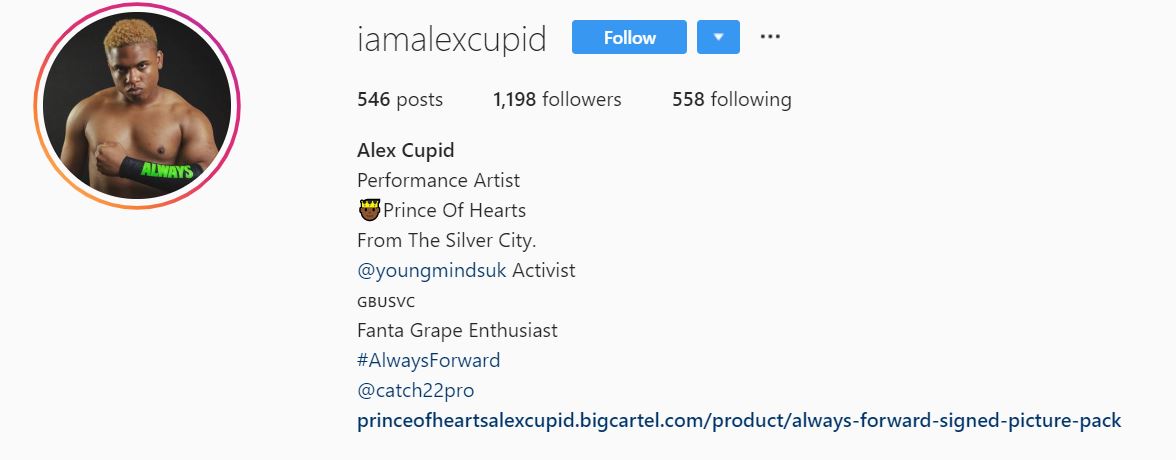The image size is (1176, 460).
Task: Open the 558 following list
Action: pyautogui.click(x=731, y=100)
